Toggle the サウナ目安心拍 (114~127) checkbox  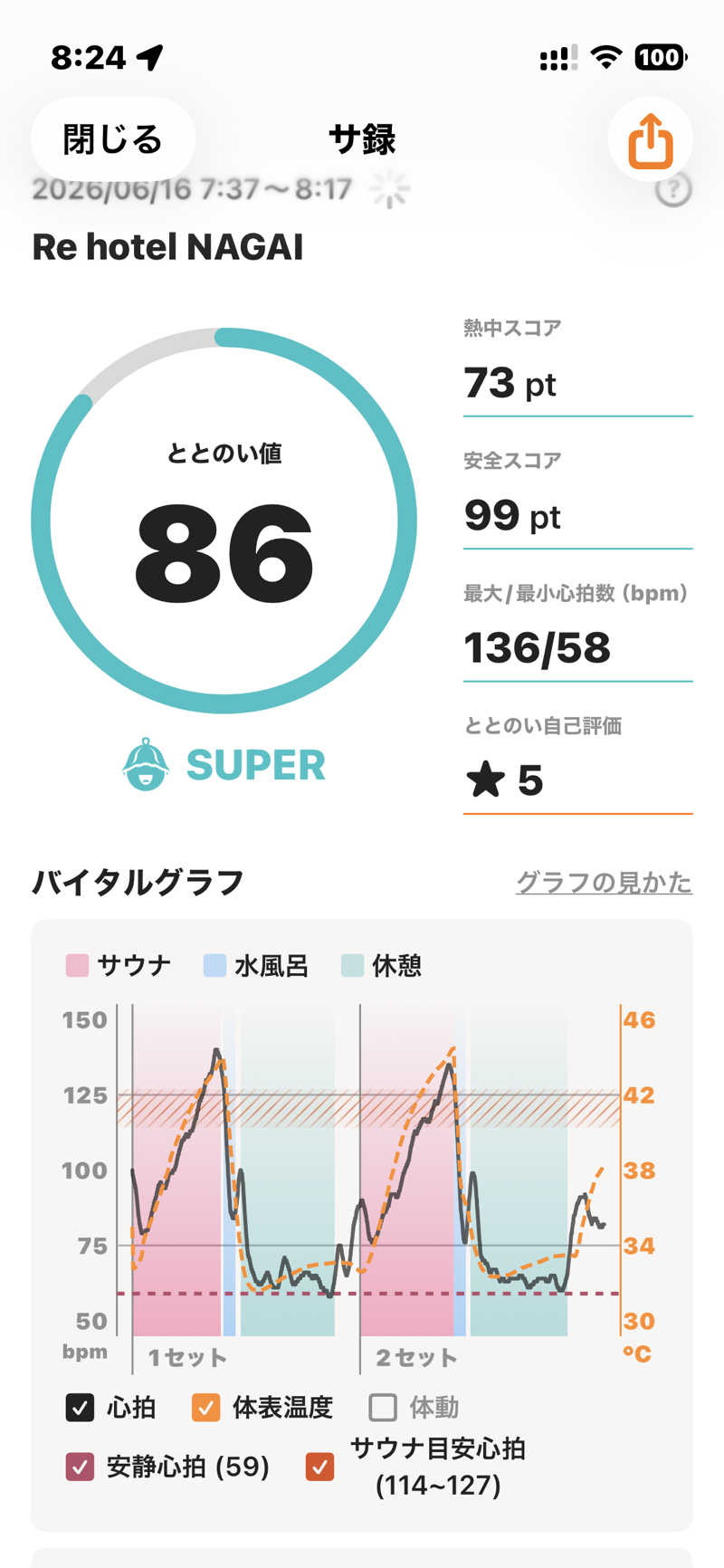click(x=319, y=1467)
